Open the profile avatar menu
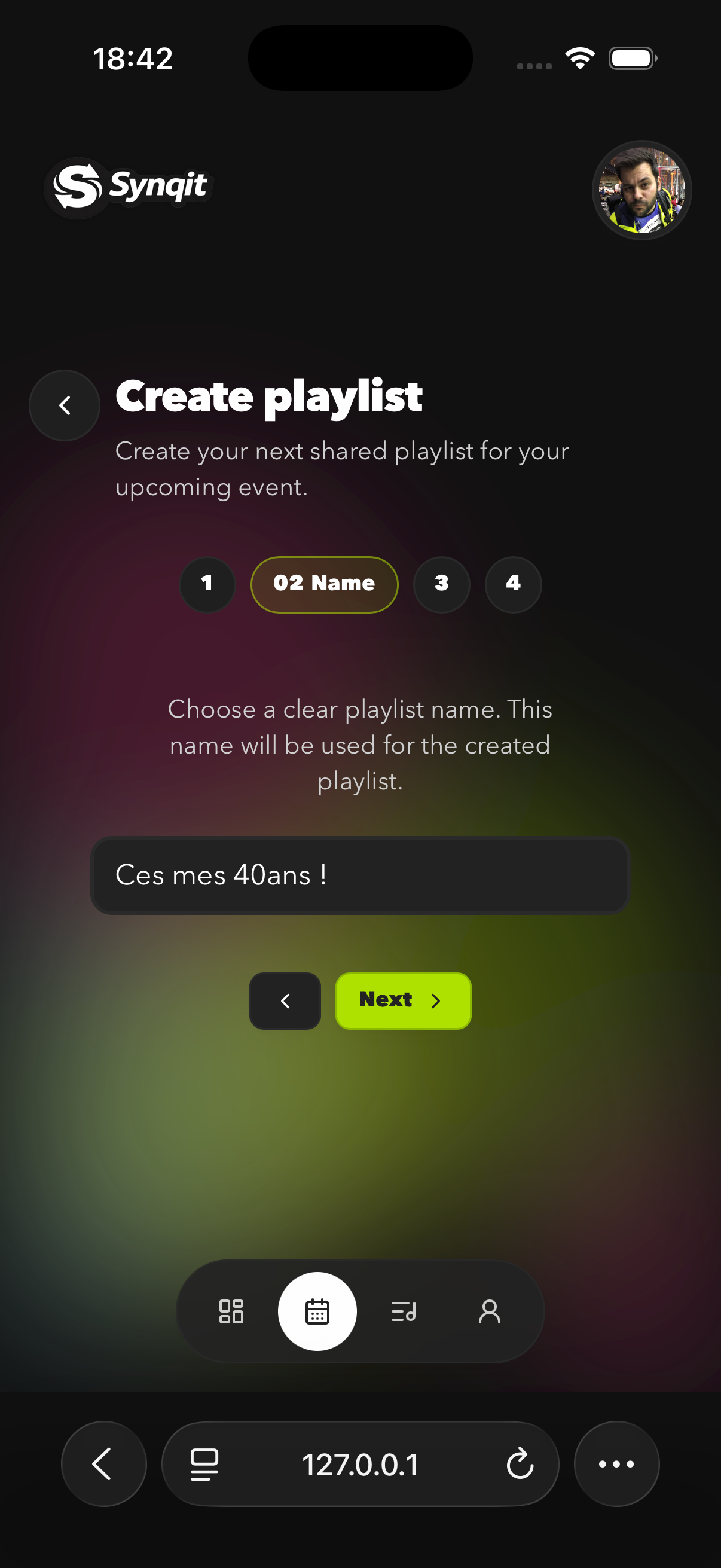This screenshot has height=1568, width=721. (x=641, y=190)
